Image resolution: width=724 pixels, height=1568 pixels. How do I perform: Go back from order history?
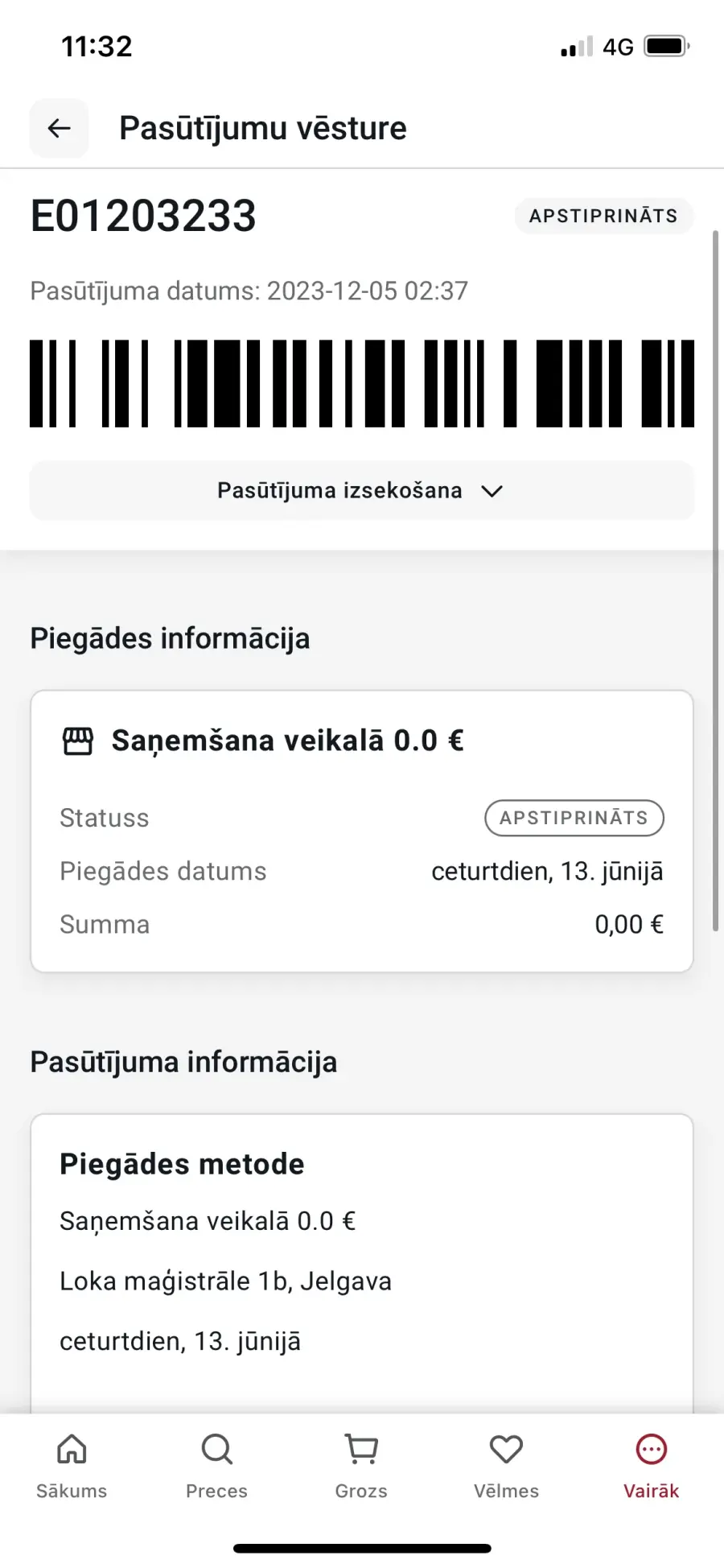[59, 128]
